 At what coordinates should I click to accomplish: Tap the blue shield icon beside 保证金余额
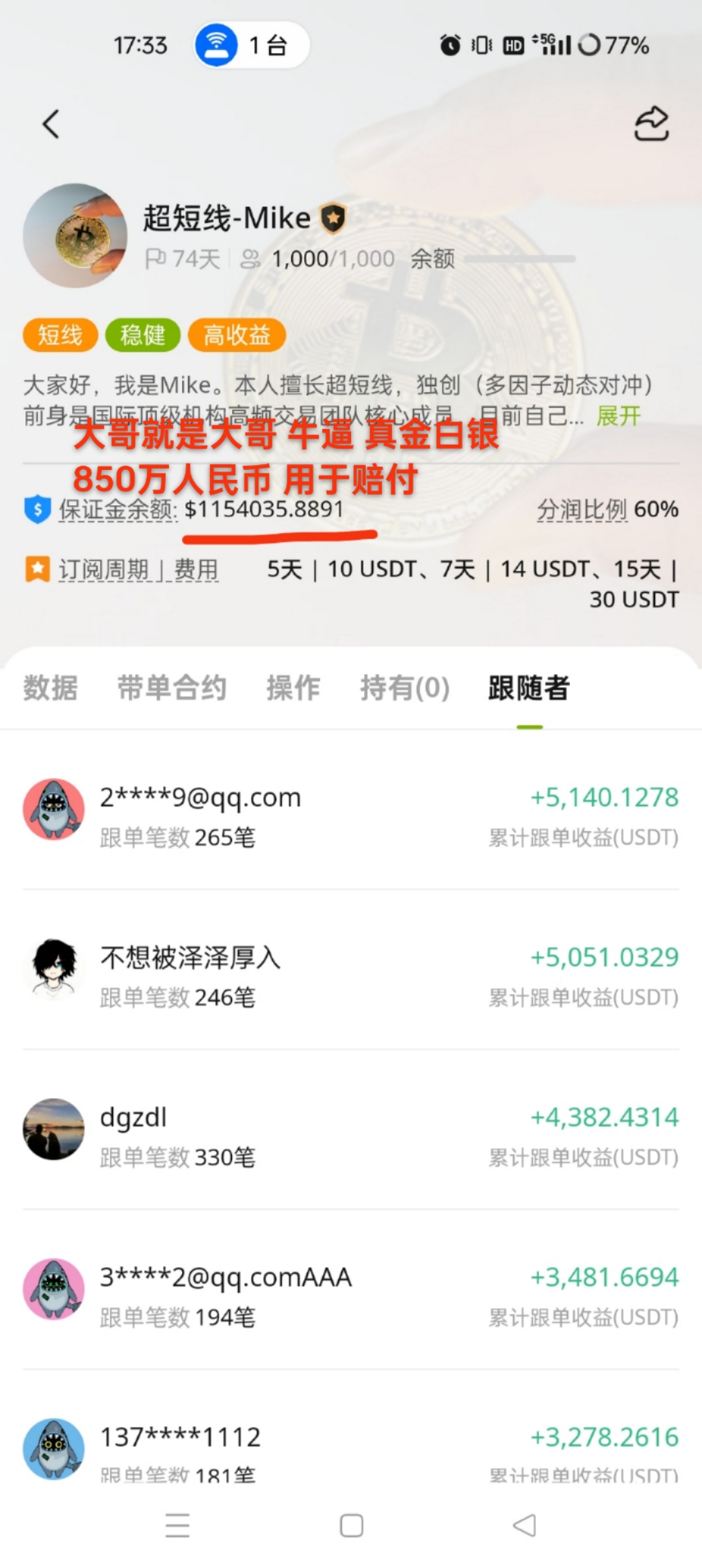pyautogui.click(x=36, y=508)
